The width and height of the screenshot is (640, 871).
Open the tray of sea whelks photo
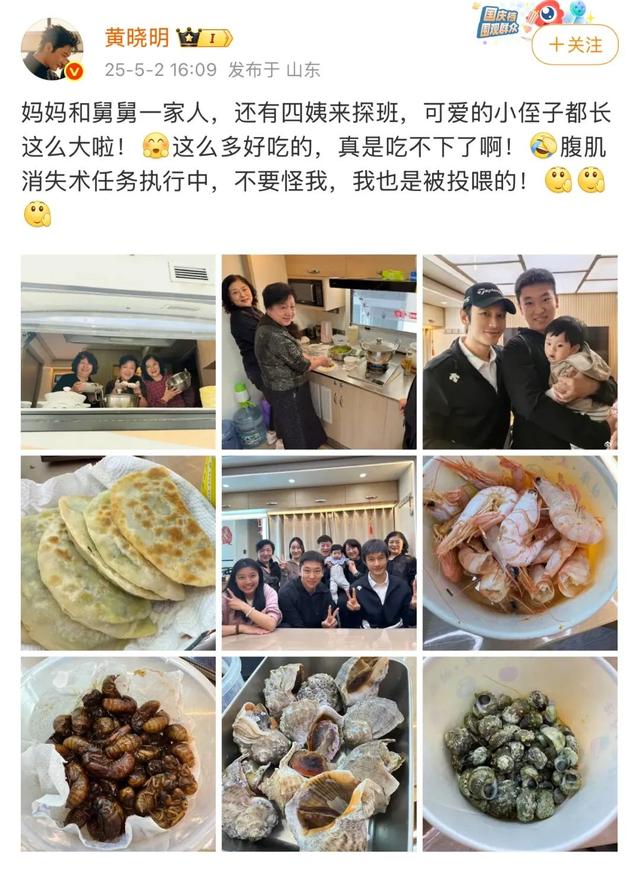[319, 754]
